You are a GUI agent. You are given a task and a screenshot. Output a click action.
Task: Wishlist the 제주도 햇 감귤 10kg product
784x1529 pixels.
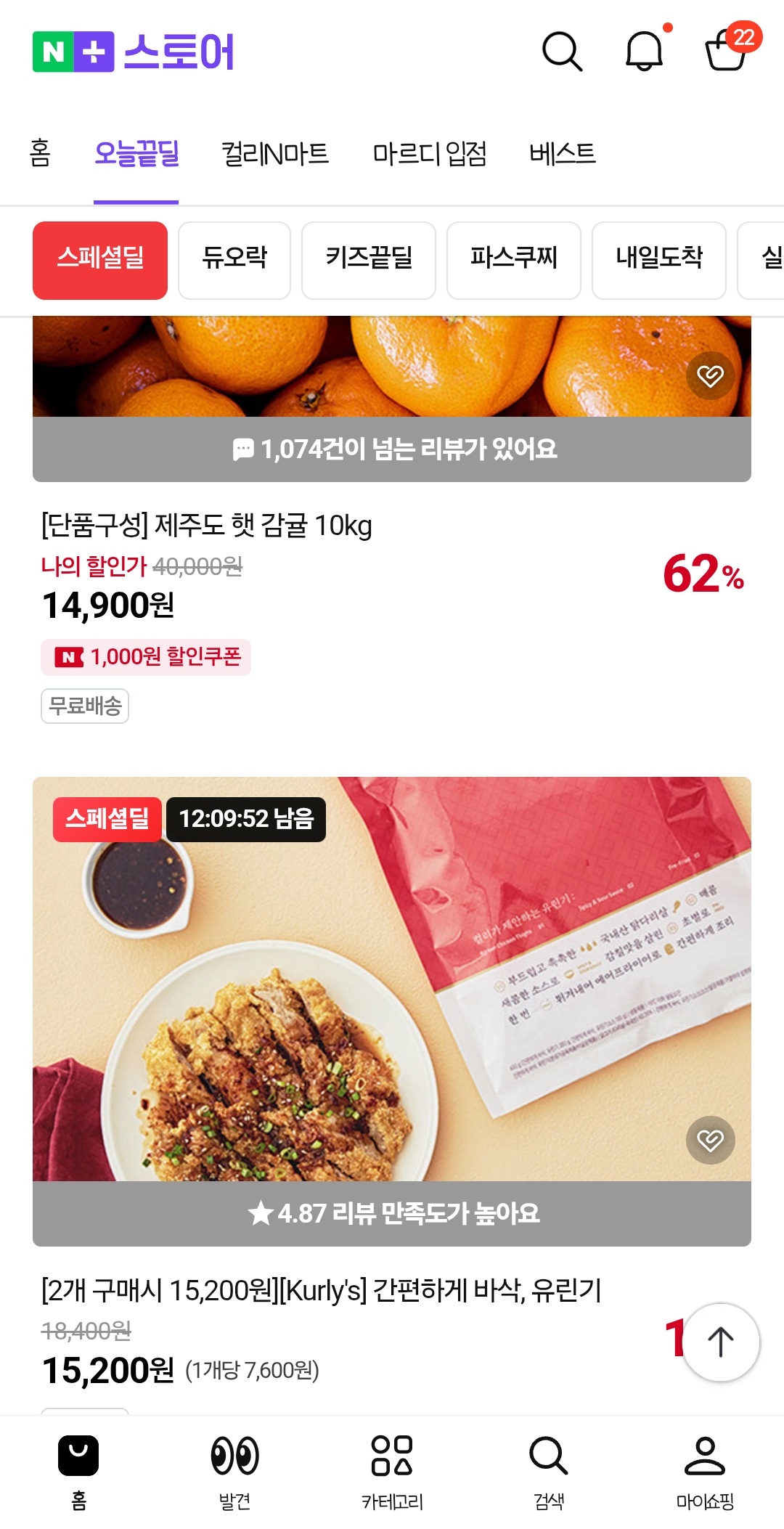coord(710,375)
